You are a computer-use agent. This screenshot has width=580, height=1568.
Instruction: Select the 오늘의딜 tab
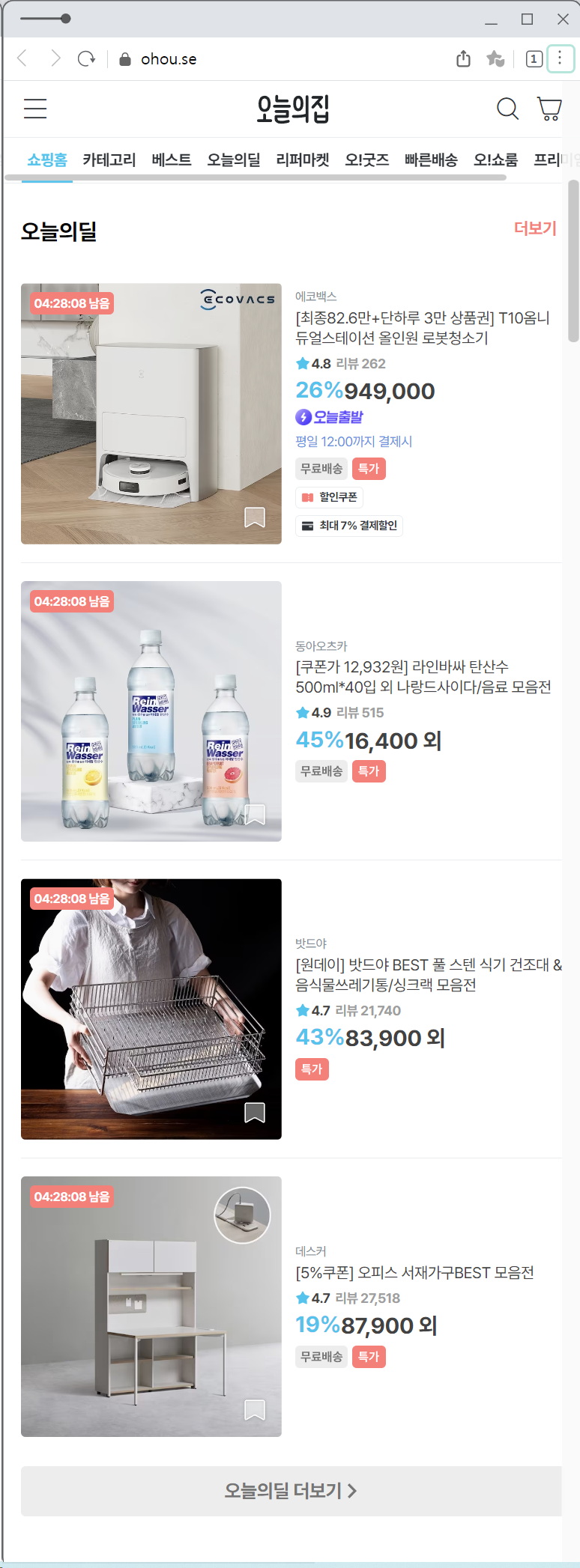[234, 159]
